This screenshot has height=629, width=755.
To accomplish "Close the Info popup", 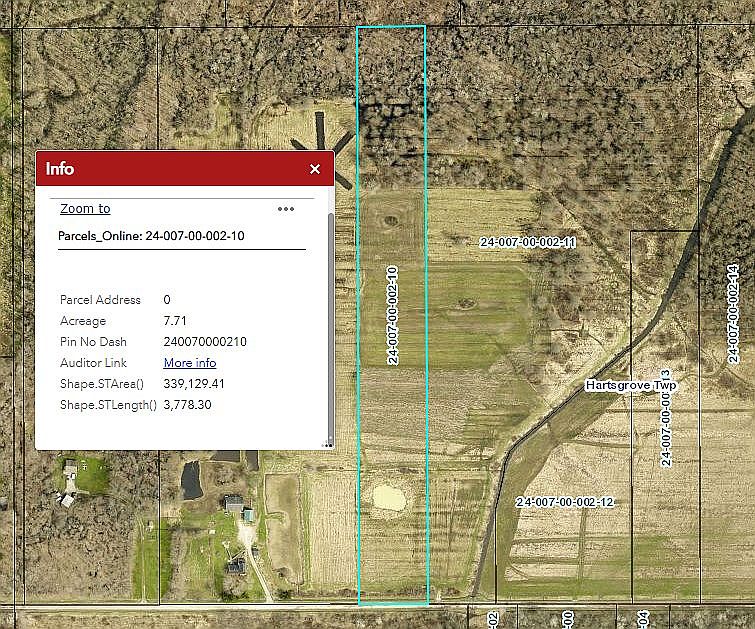I will [x=315, y=169].
